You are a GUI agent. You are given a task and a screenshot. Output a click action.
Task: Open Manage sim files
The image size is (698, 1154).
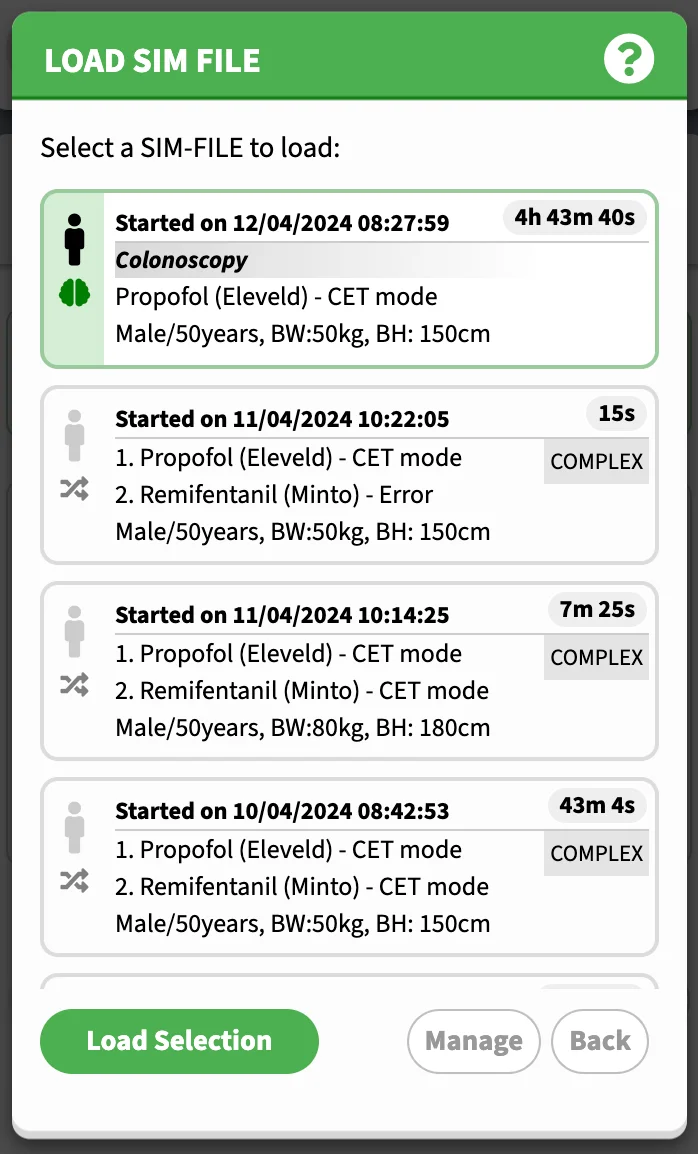(x=473, y=1041)
